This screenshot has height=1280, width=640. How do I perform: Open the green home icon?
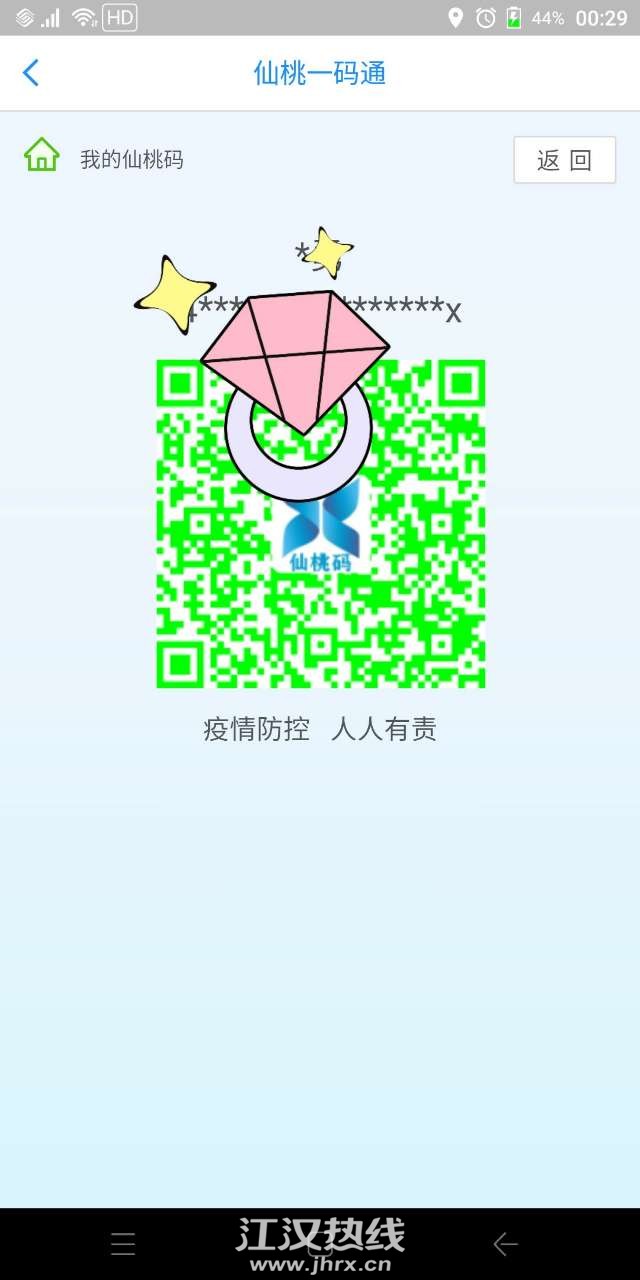[x=42, y=156]
